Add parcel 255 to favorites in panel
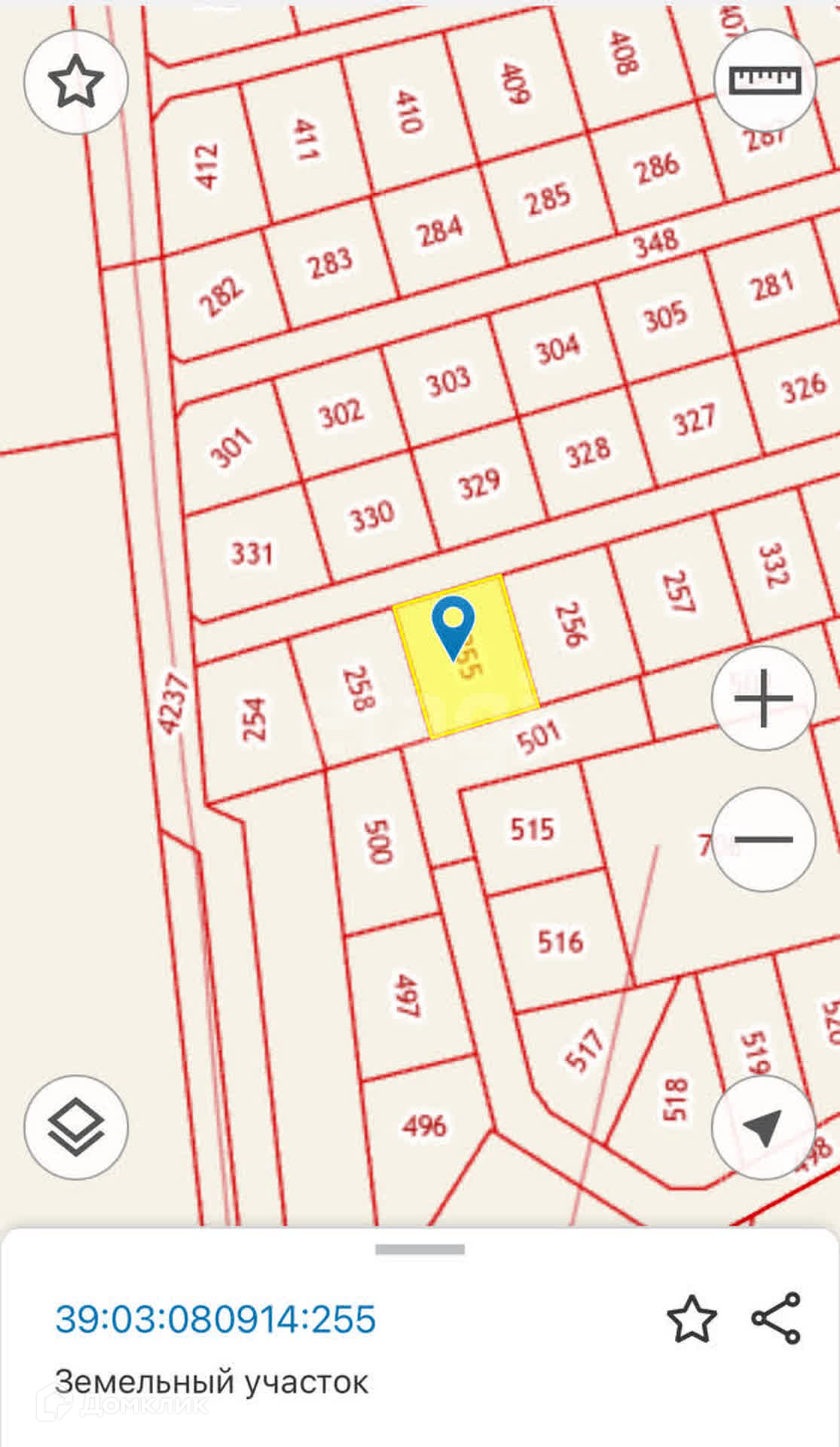 pos(692,1318)
